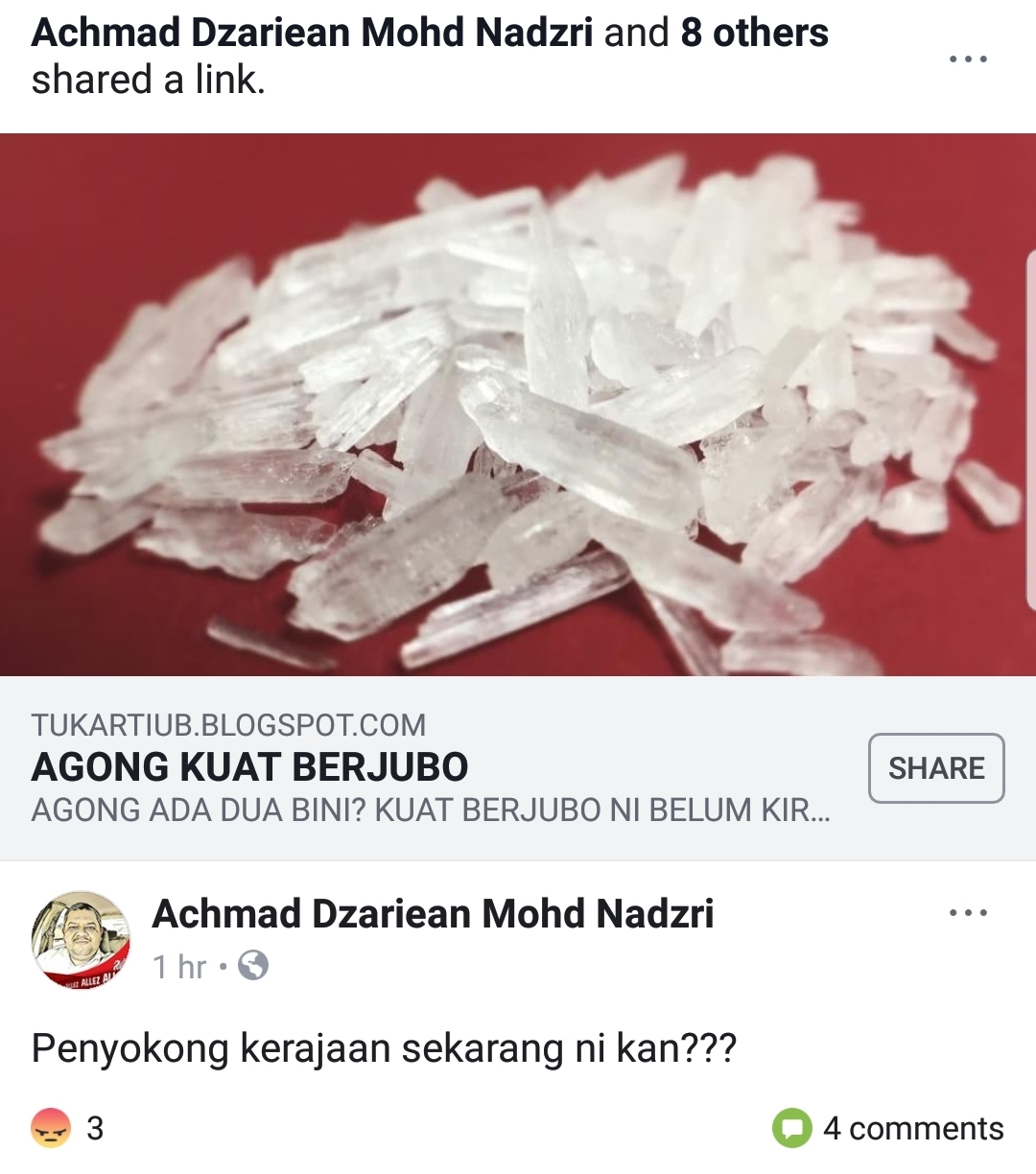Open the shared link preview image
This screenshot has width=1036, height=1174.
[518, 405]
